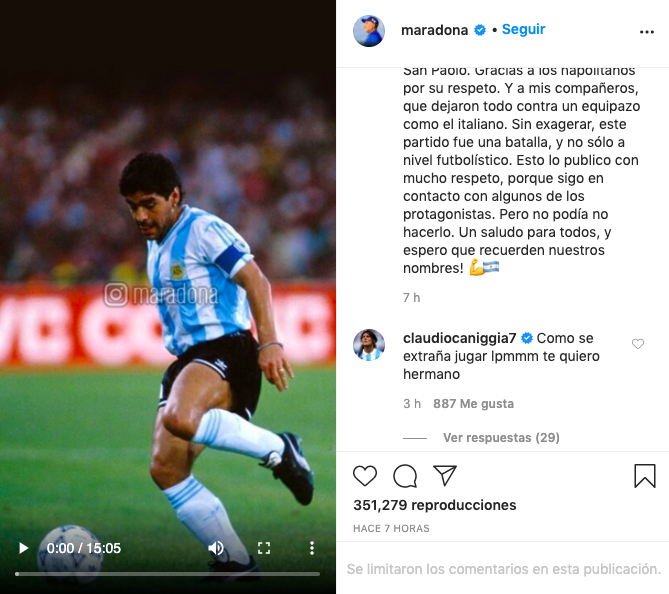Mute the video sound

click(216, 548)
